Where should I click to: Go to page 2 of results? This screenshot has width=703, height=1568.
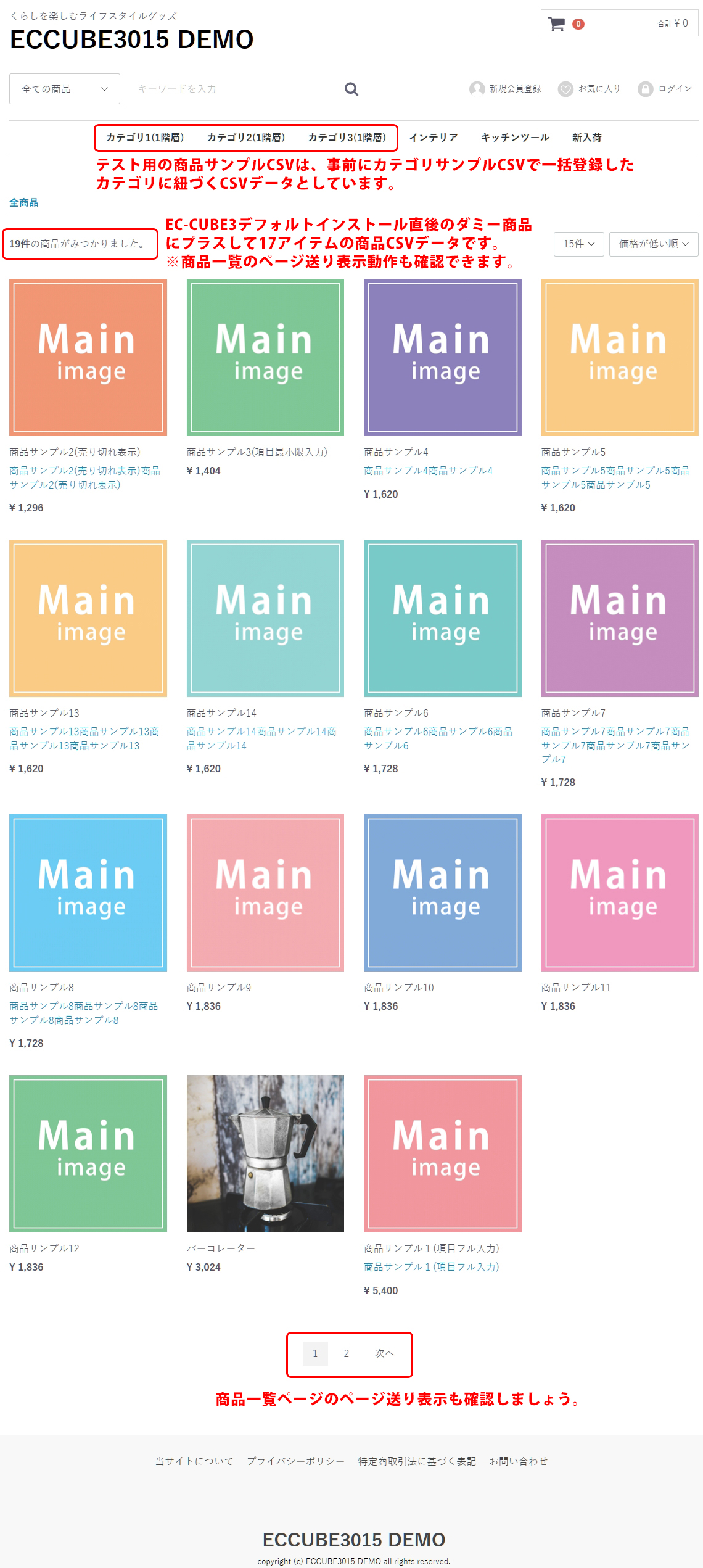coord(347,1353)
